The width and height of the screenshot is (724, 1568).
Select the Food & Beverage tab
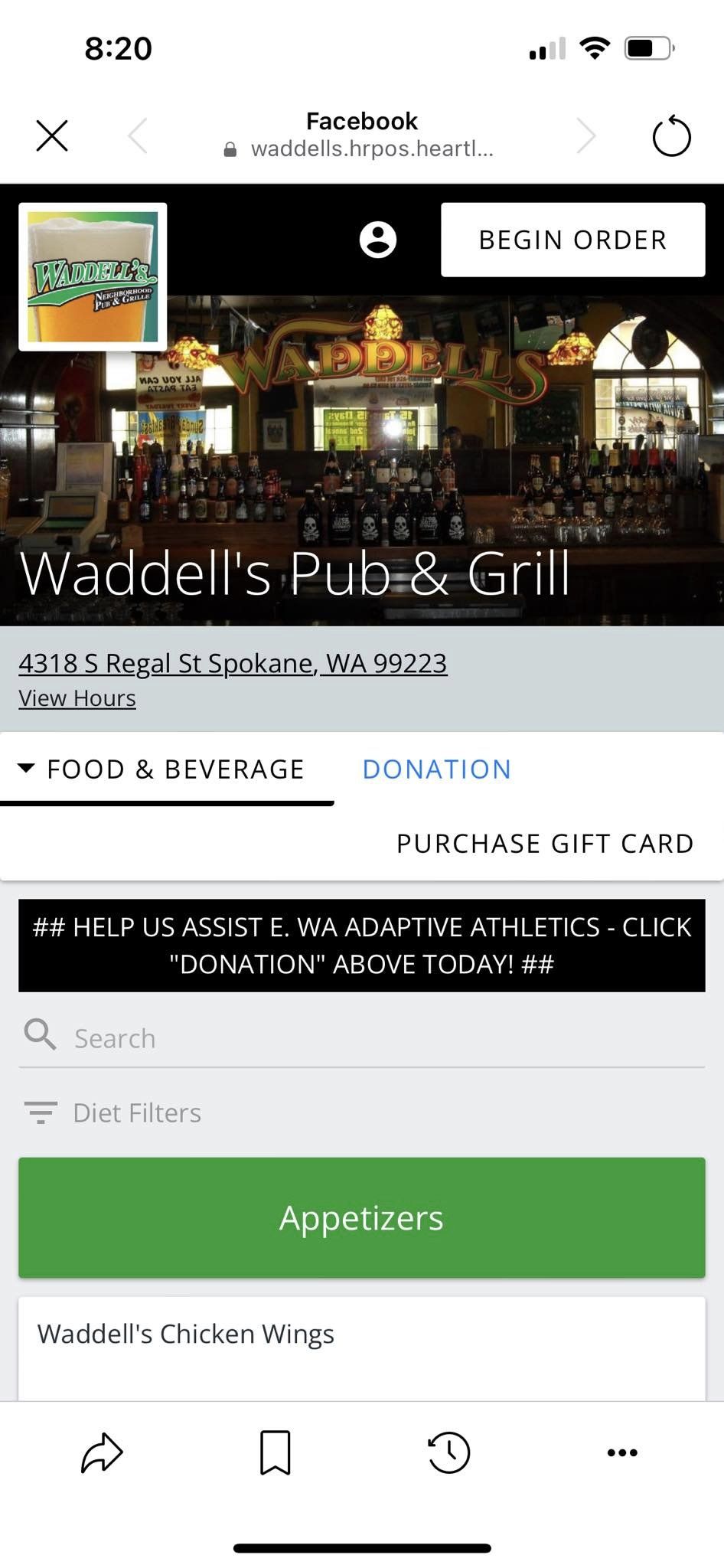click(167, 769)
